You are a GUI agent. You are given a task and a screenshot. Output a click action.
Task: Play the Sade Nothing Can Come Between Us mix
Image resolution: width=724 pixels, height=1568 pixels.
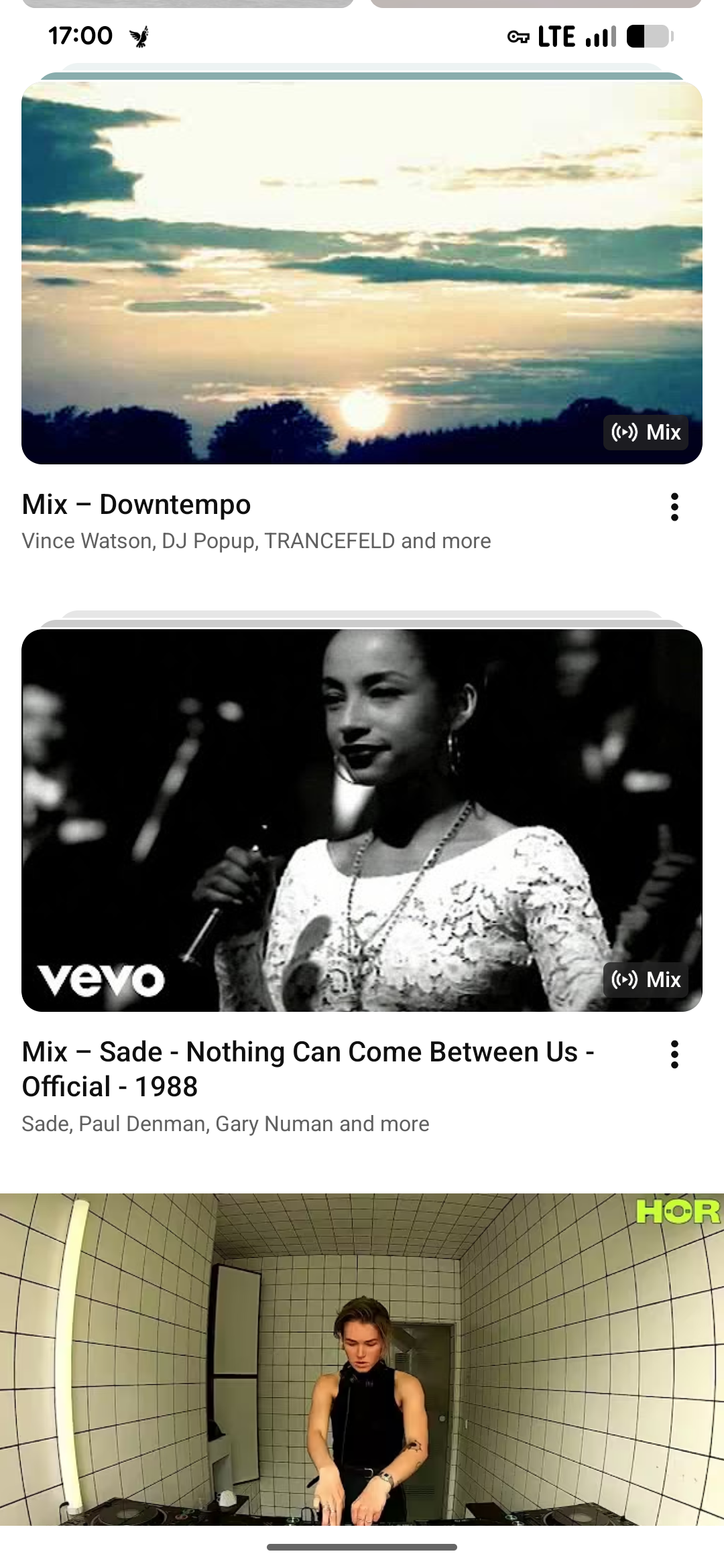(362, 820)
